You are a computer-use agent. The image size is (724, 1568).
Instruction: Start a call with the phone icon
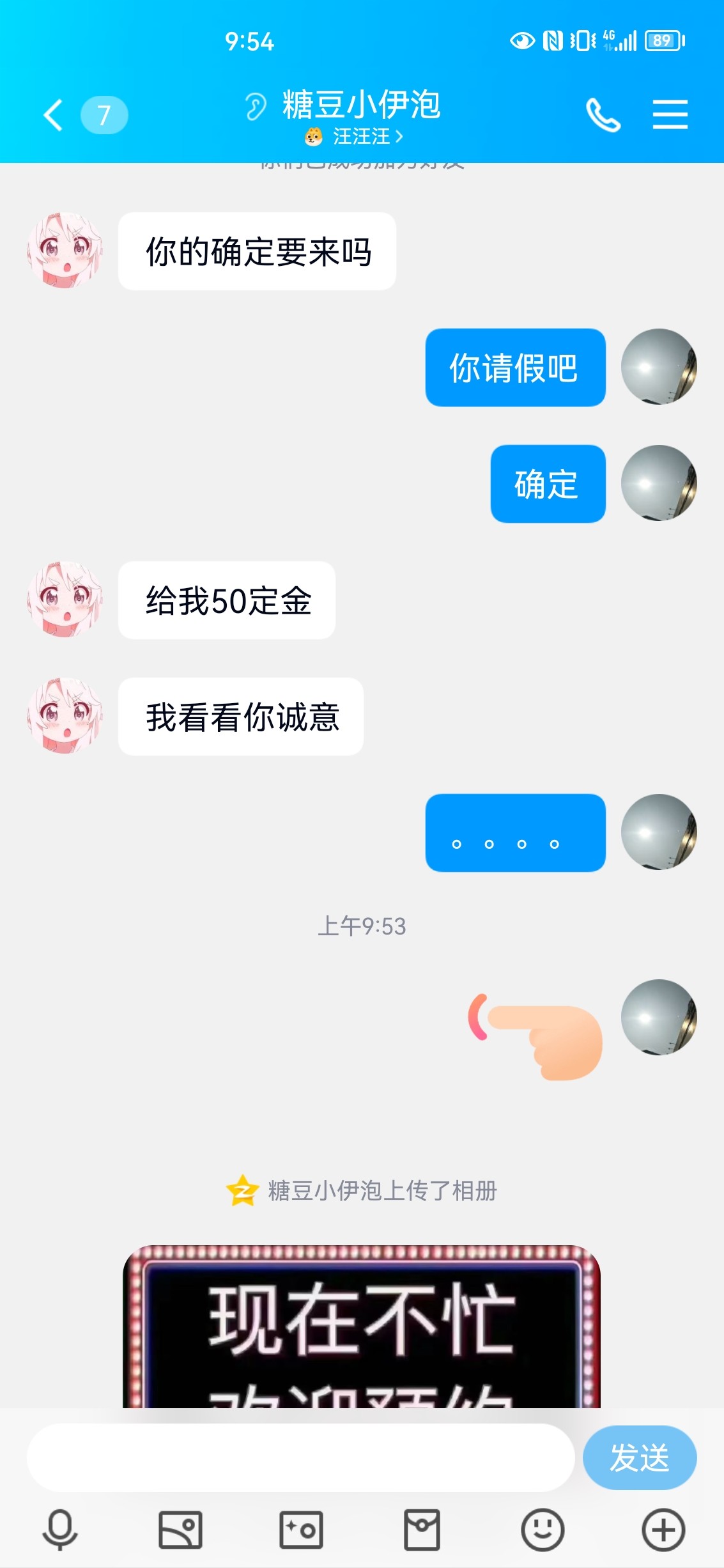tap(601, 115)
